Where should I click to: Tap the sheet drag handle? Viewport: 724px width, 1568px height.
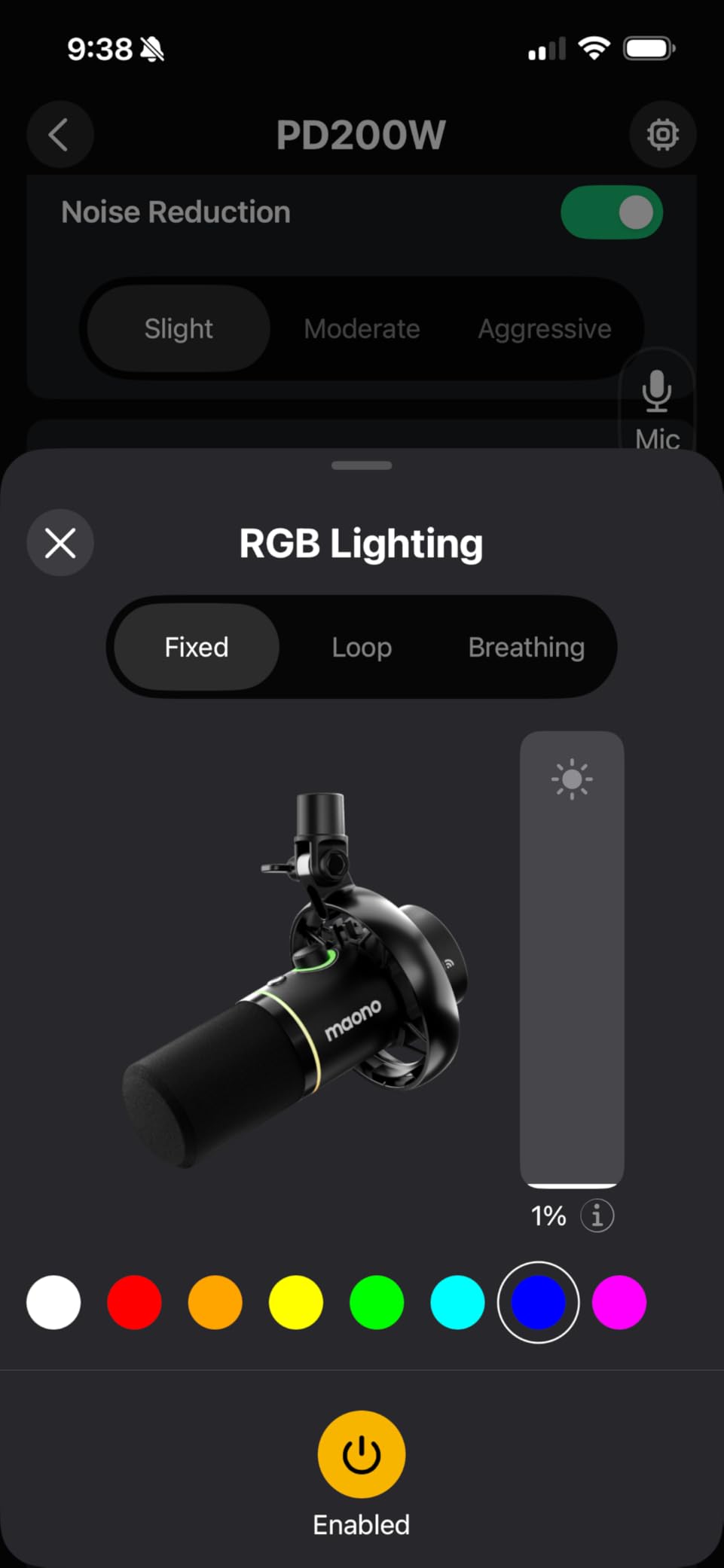point(362,465)
